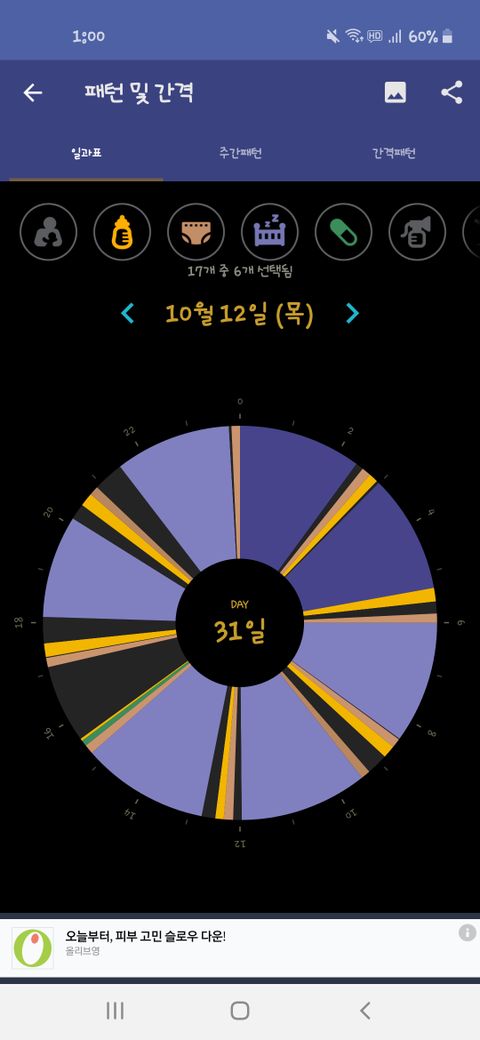
Task: Toggle the bottle feeding filter icon
Action: coord(122,232)
